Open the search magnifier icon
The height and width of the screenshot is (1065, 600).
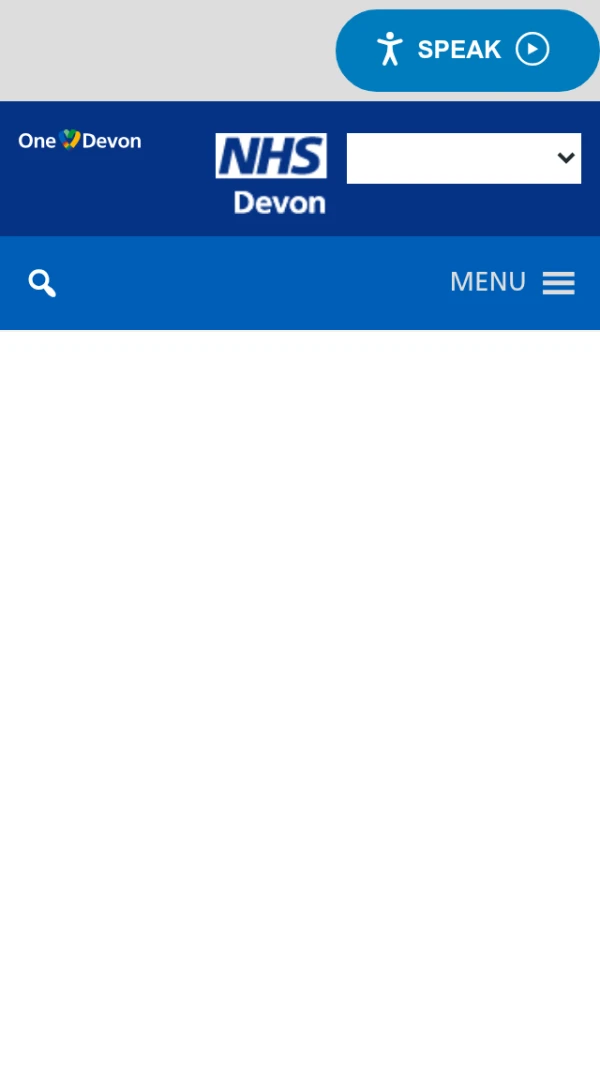42,283
